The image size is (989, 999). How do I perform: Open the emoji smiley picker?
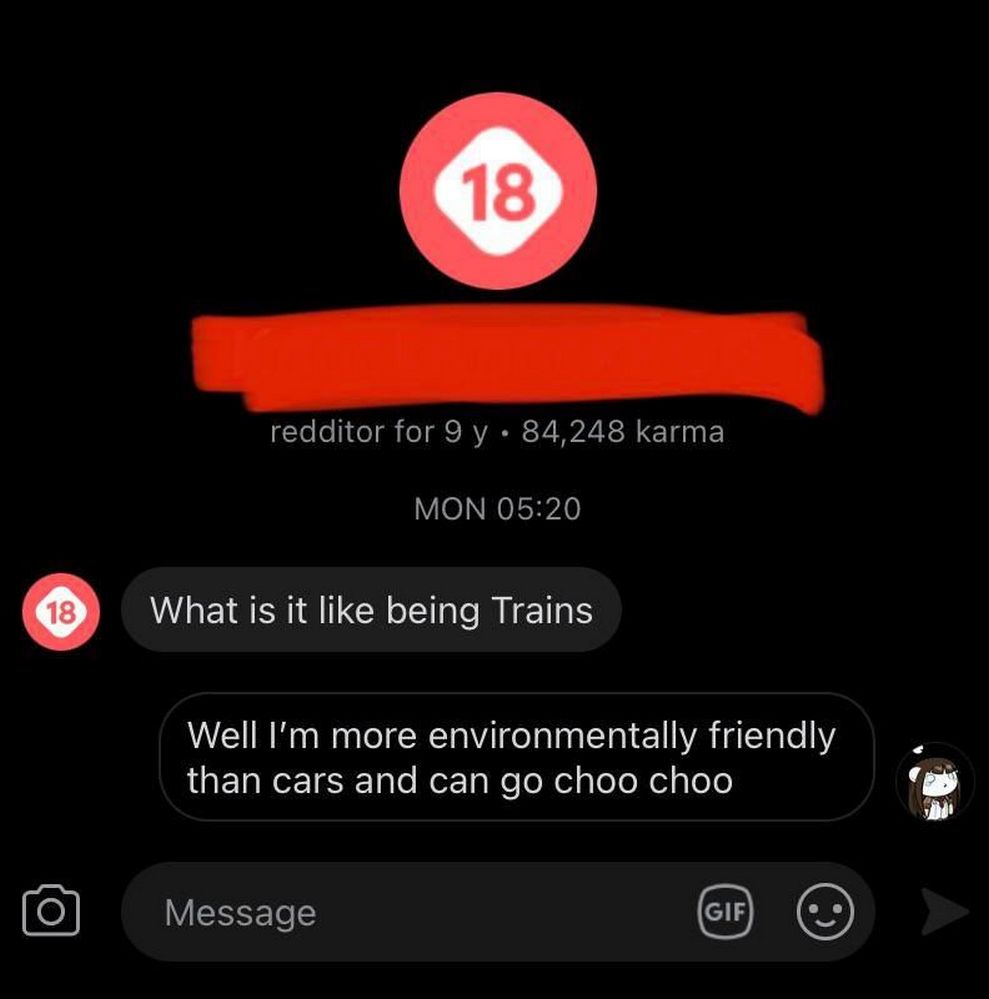(825, 912)
